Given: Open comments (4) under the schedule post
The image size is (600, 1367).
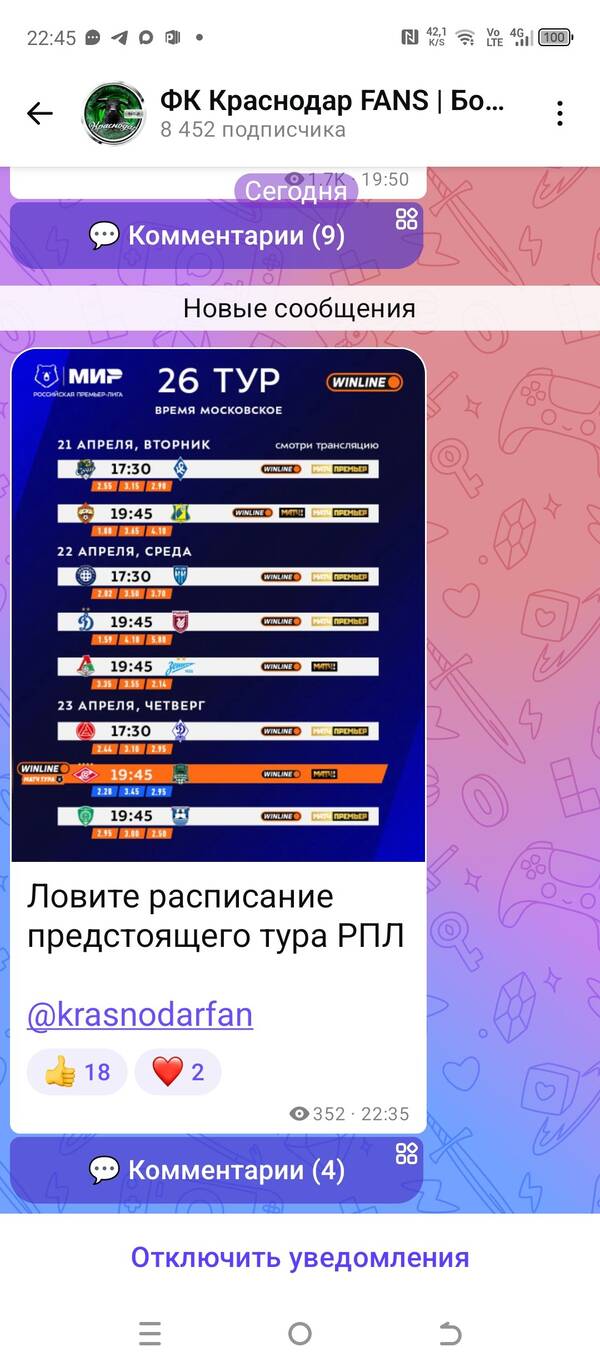Looking at the screenshot, I should tap(216, 1170).
